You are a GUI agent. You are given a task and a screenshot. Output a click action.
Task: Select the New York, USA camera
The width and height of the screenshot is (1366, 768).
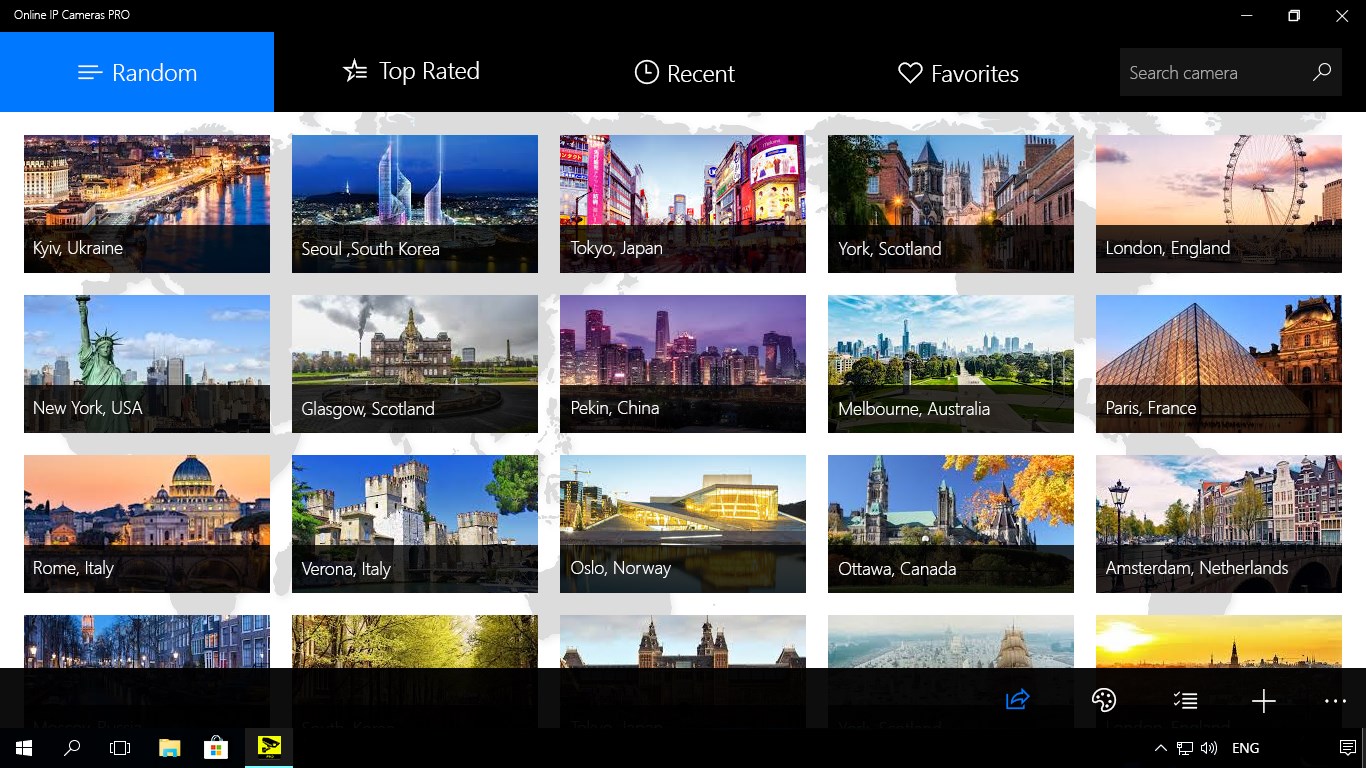click(x=147, y=363)
